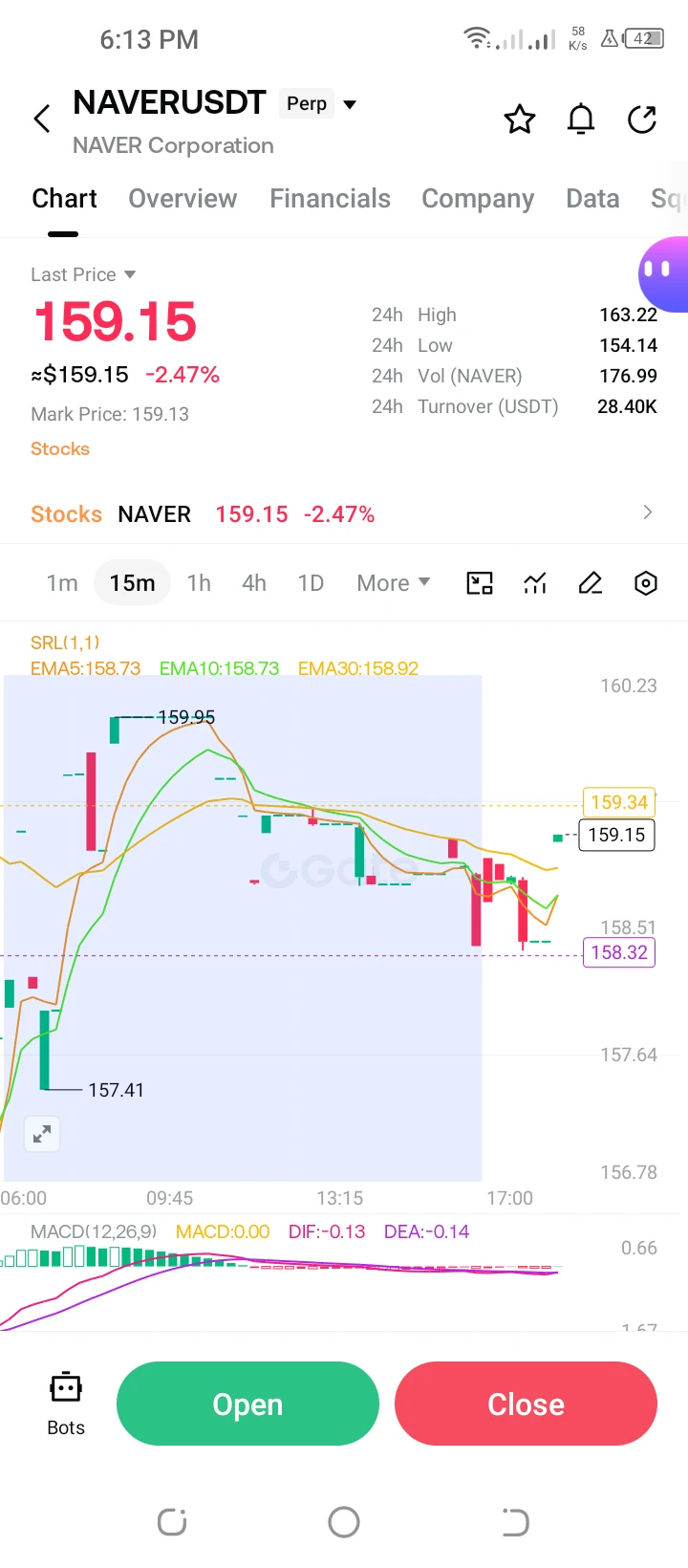The width and height of the screenshot is (688, 1568).
Task: Add NAVERUSDT to favorites with the star
Action: click(x=520, y=120)
